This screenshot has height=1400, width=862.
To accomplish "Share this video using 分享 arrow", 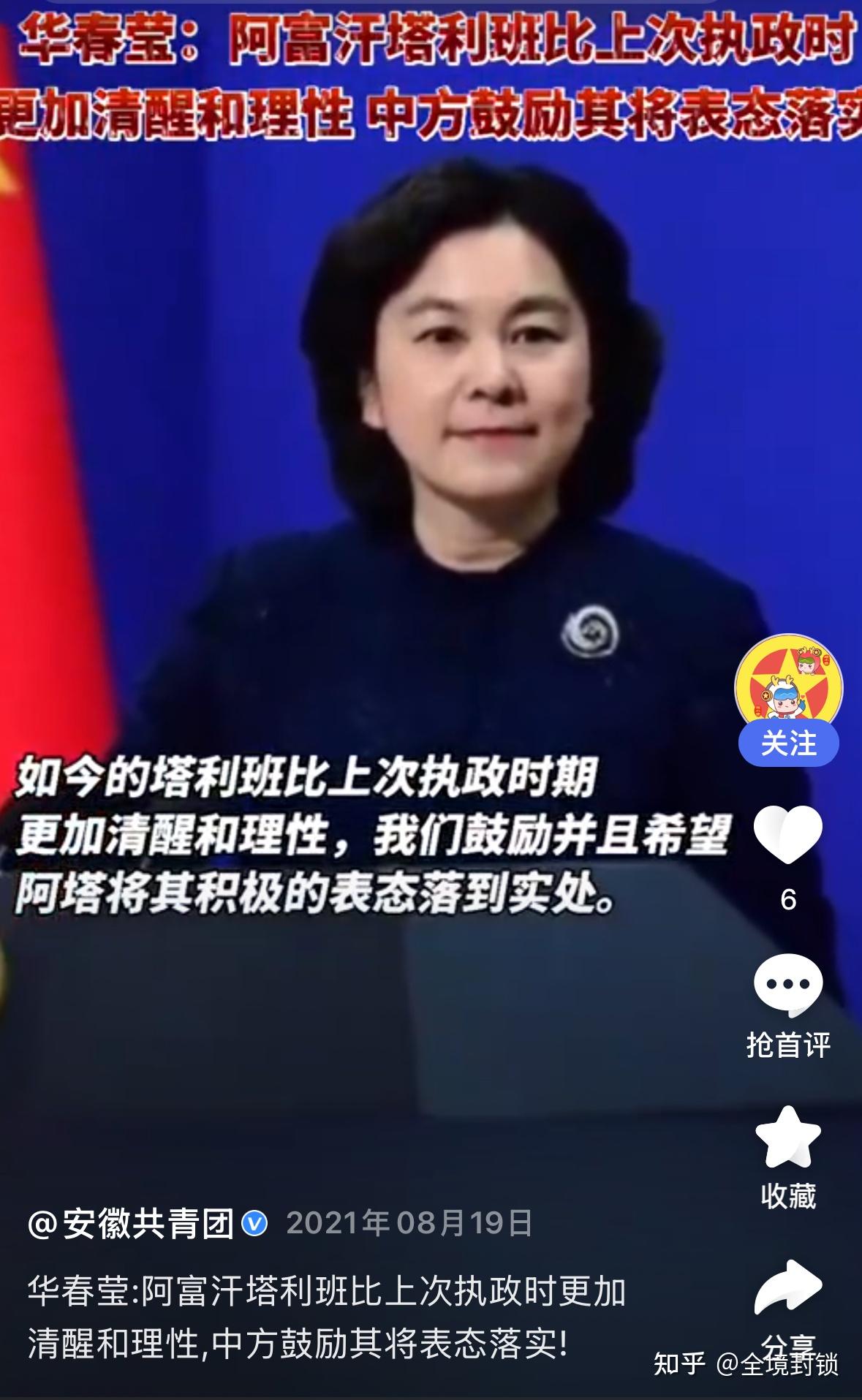I will [788, 1287].
